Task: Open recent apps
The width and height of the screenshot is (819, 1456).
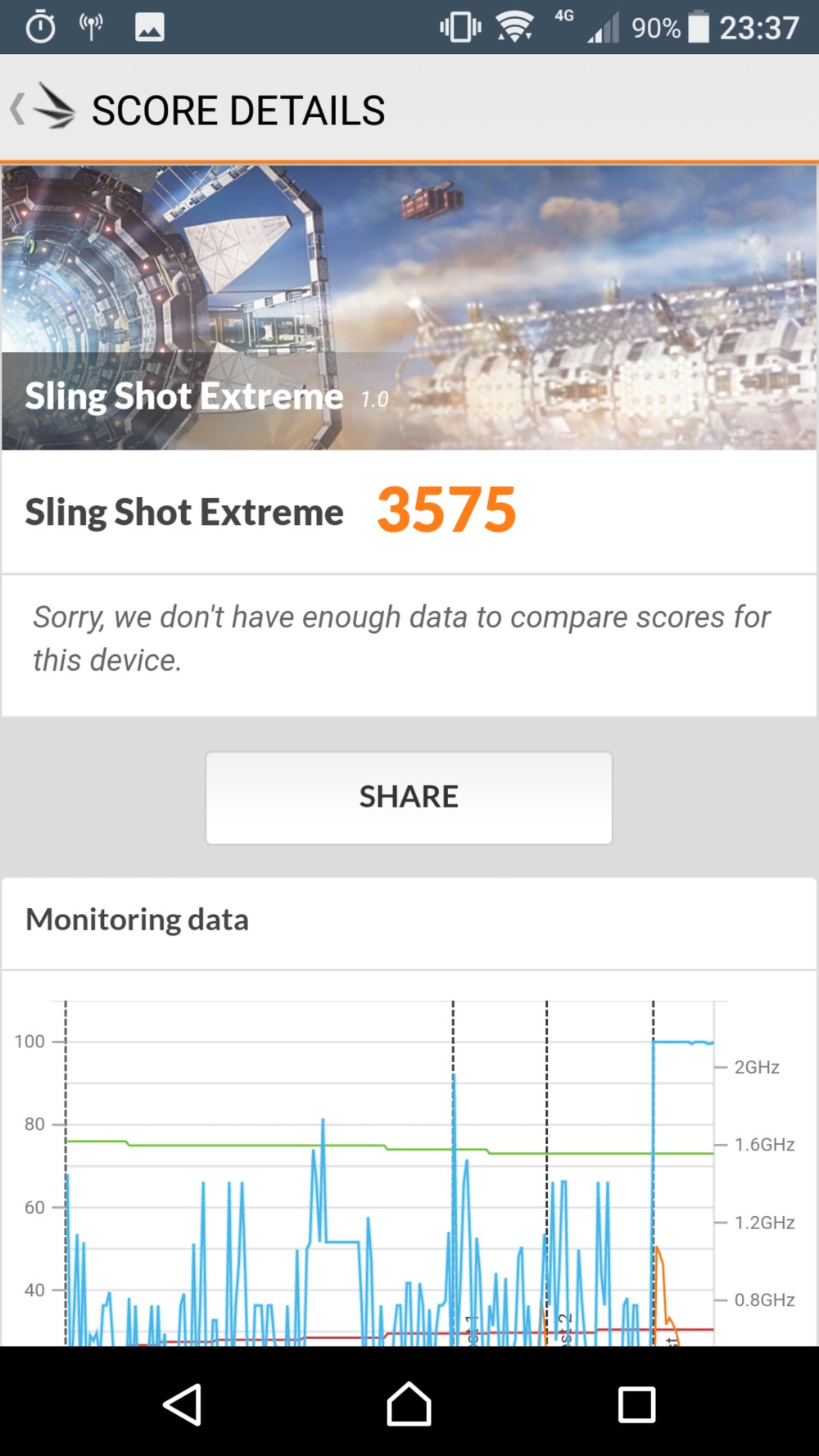Action: [x=636, y=1404]
